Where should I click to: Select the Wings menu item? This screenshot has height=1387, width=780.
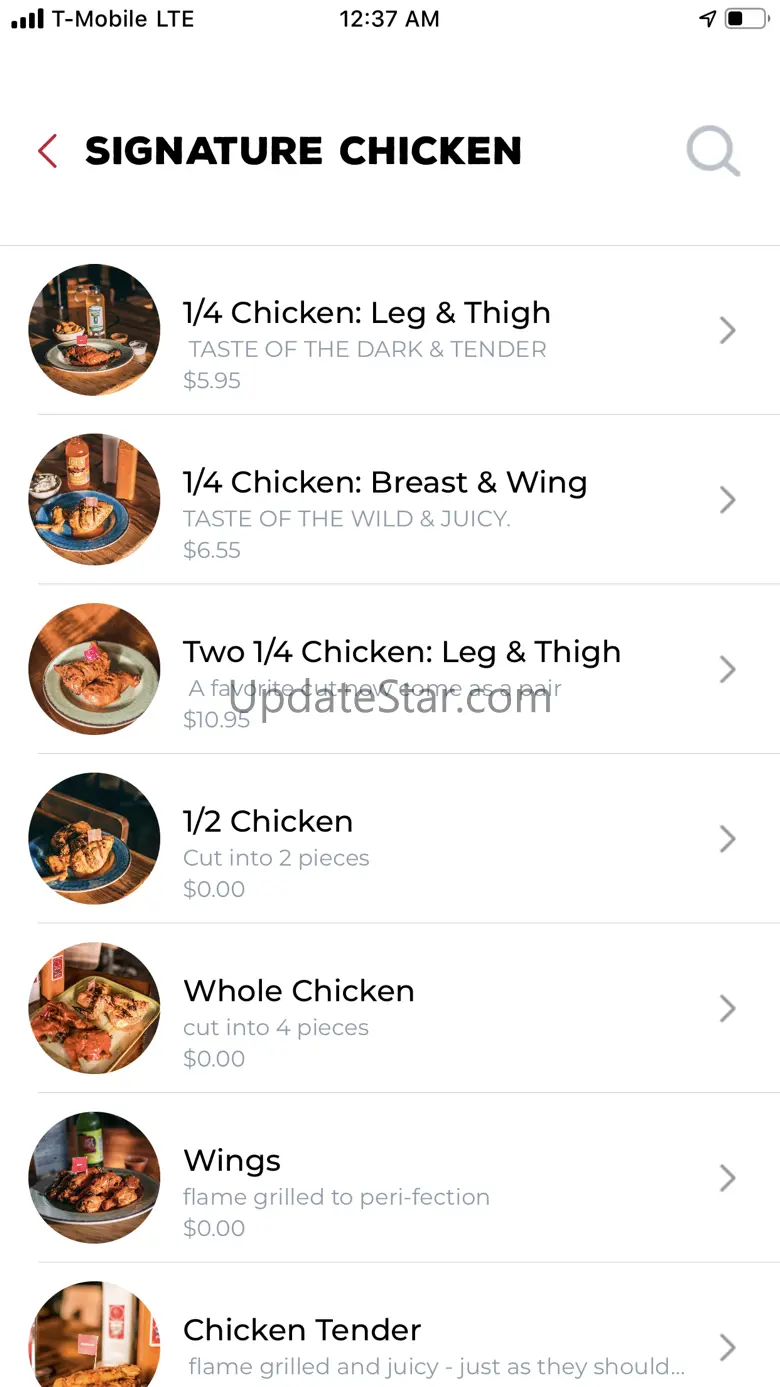pos(390,1178)
